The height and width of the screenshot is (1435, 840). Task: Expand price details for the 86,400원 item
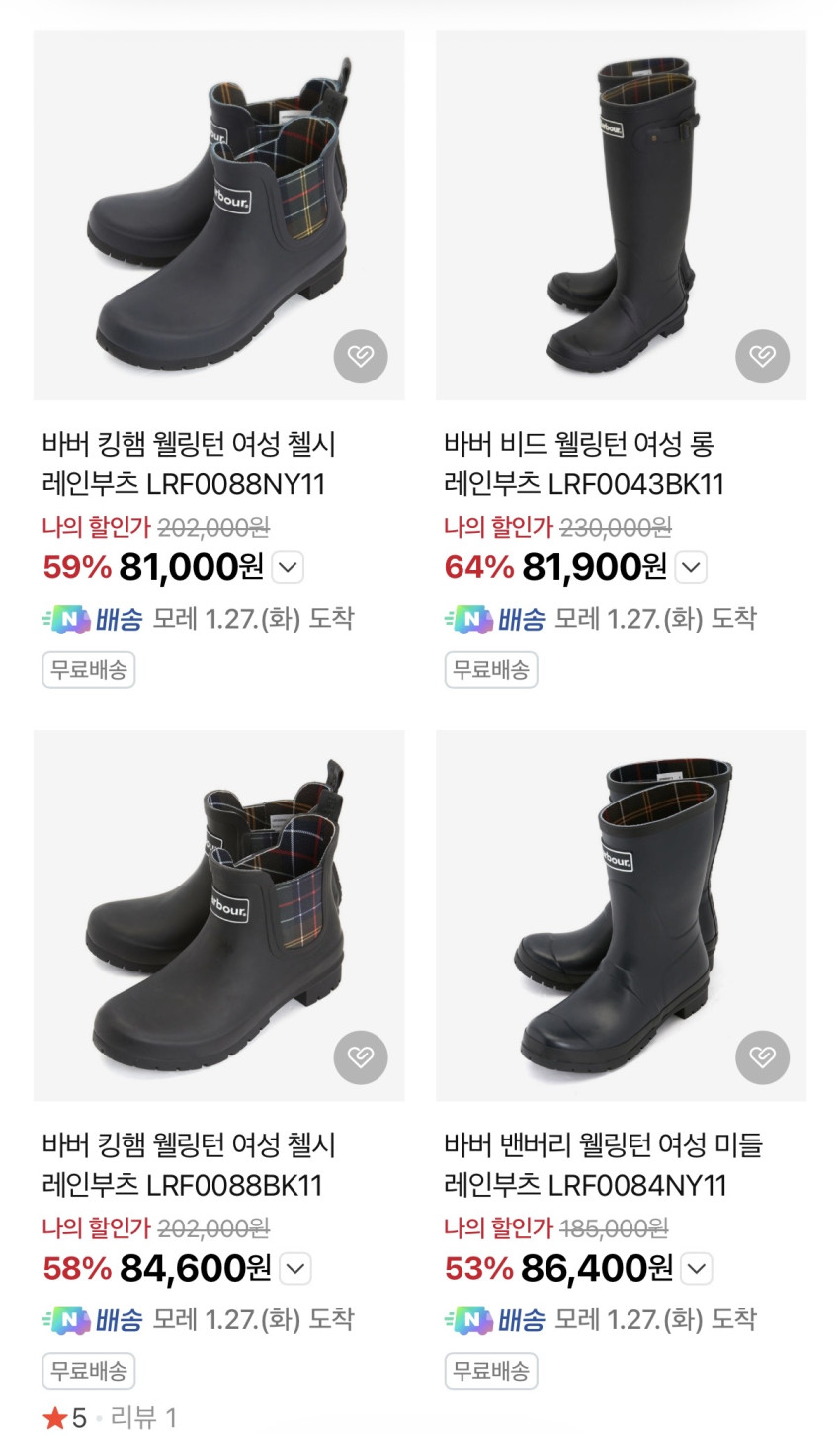point(697,1269)
